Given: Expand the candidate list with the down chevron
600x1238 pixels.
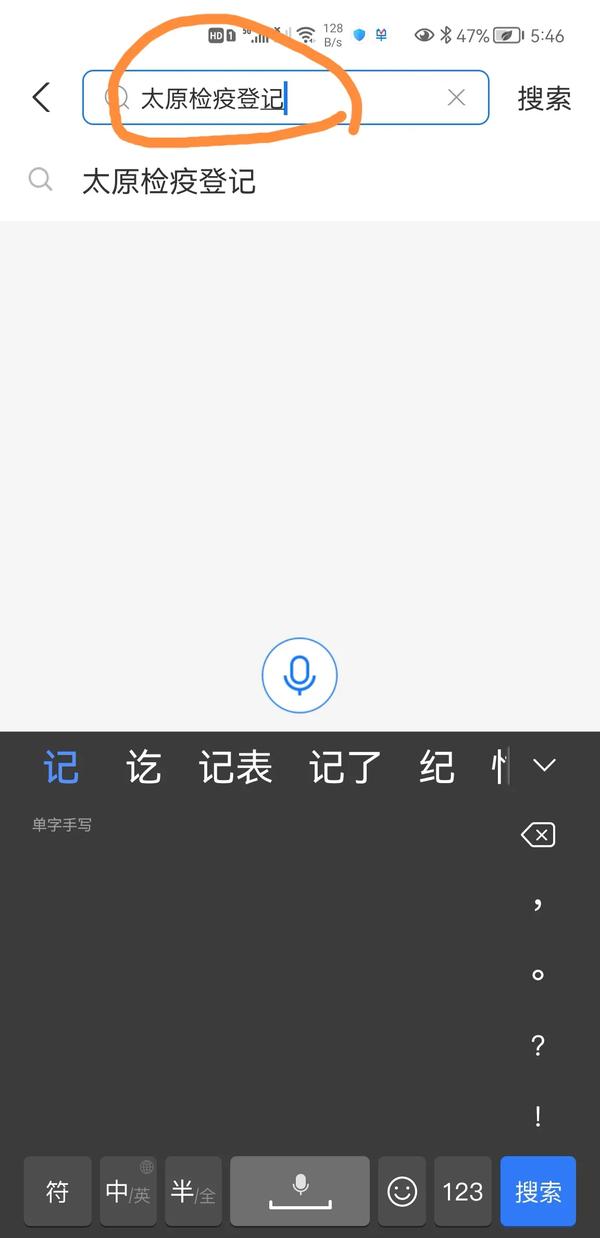Looking at the screenshot, I should click(x=544, y=766).
